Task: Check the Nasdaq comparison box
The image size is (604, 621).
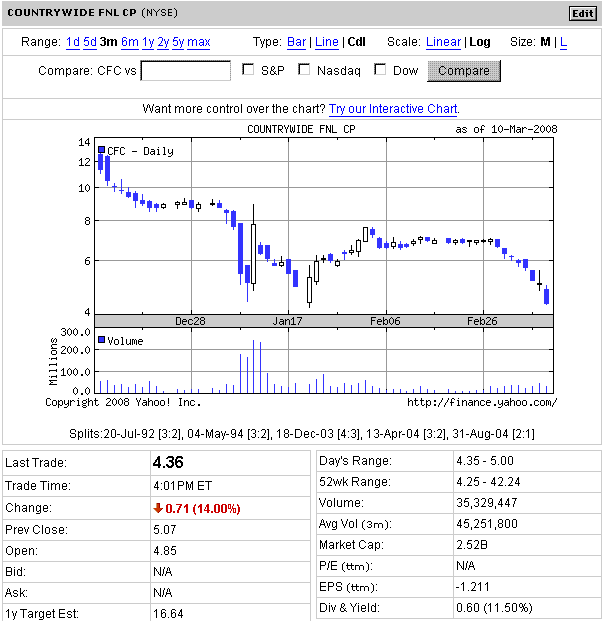Action: tap(306, 70)
